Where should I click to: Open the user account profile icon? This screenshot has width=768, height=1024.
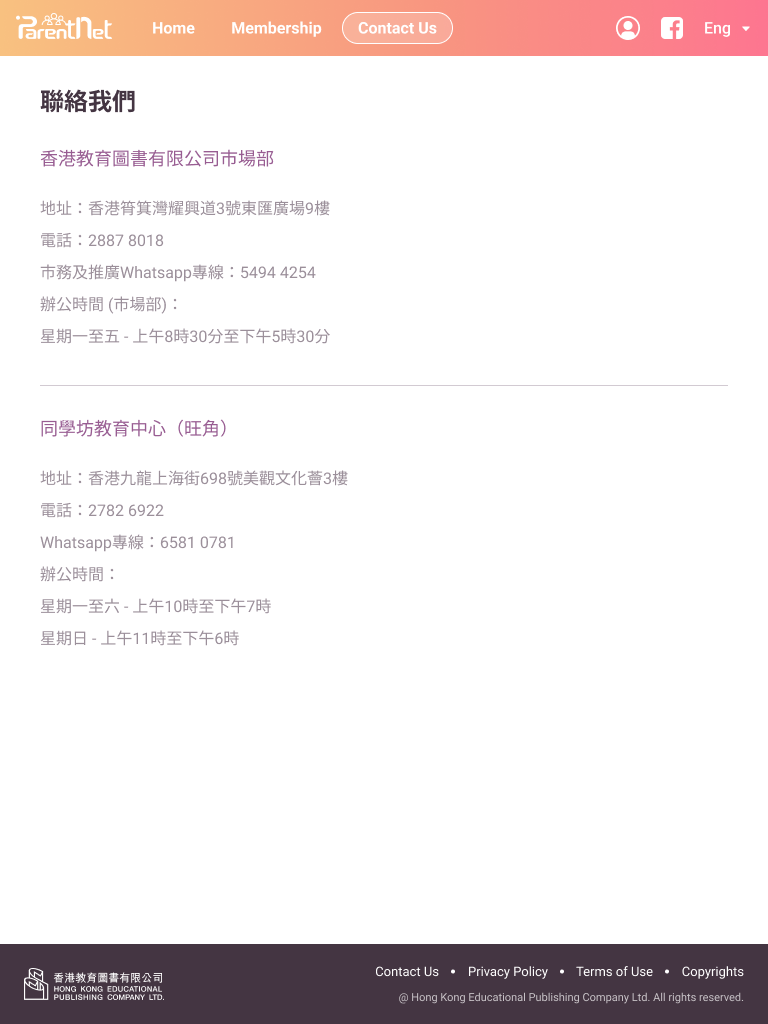[628, 28]
